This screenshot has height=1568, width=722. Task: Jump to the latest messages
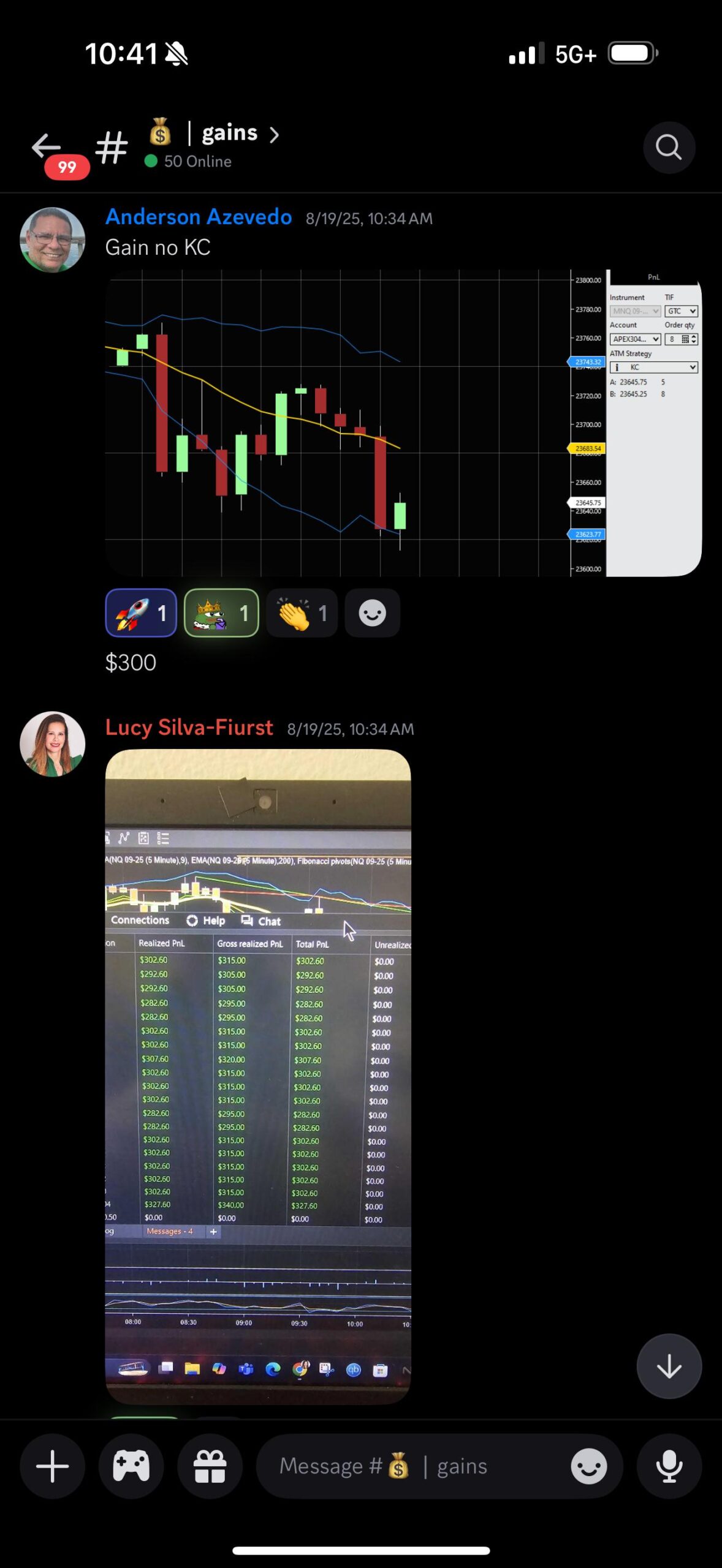coord(669,1366)
